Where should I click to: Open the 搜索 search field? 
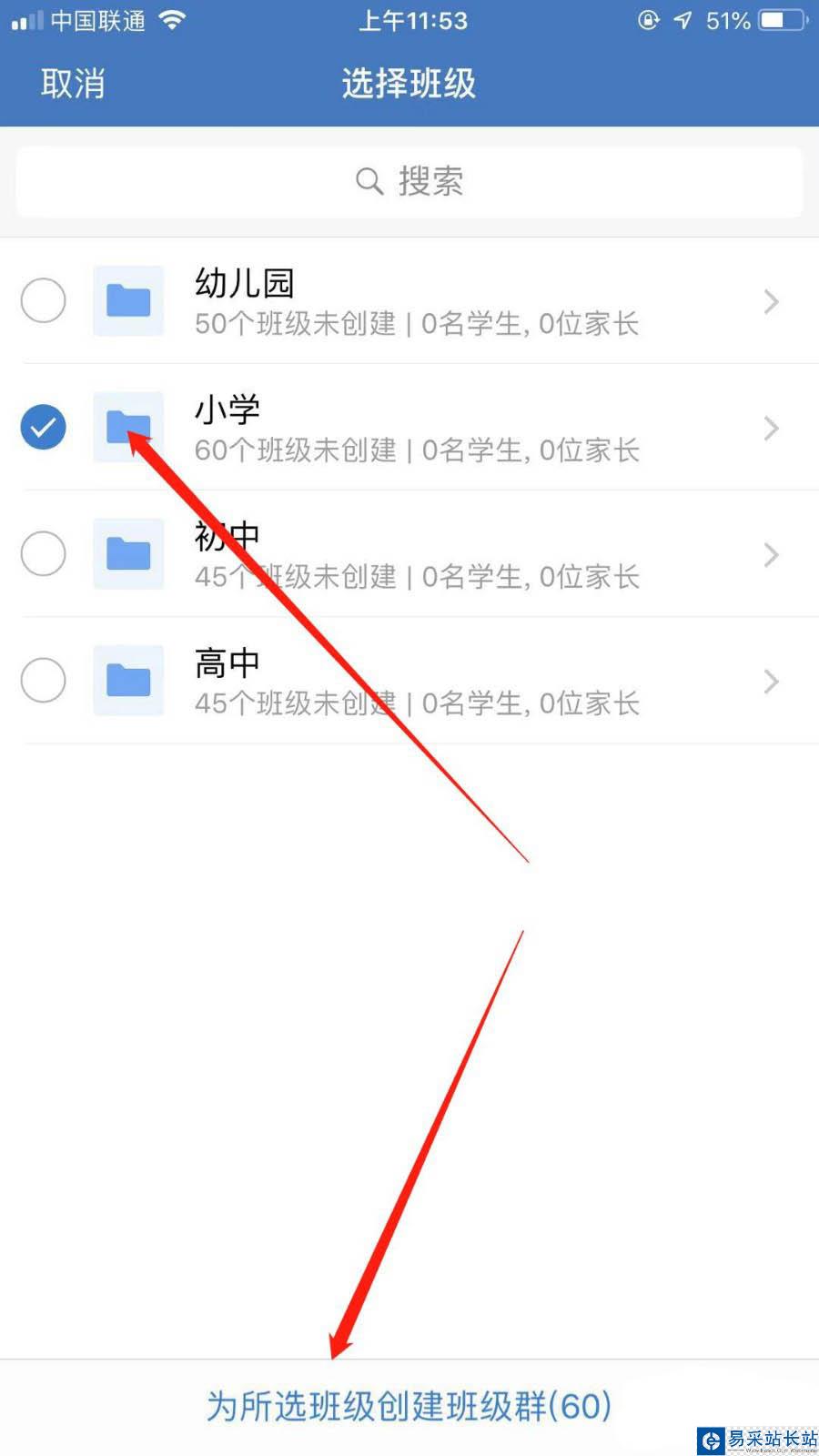click(x=409, y=182)
